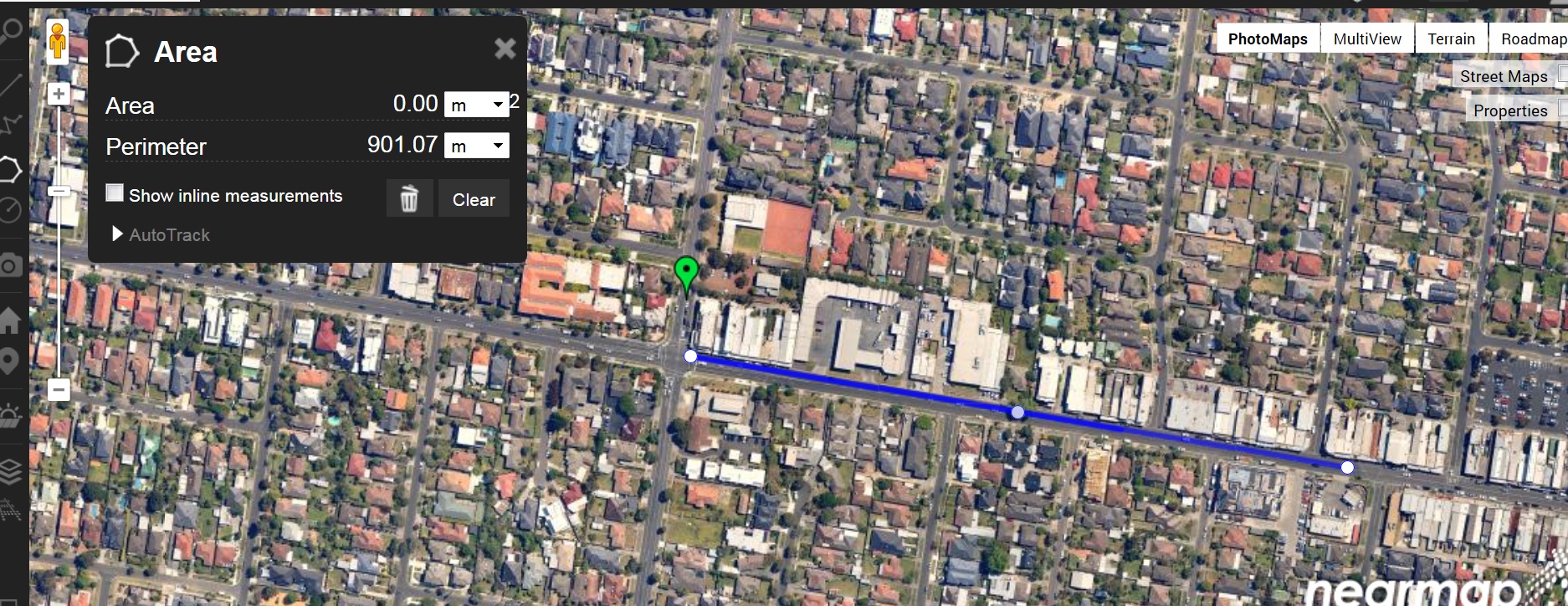Toggle the Properties overlay
The image size is (1568, 606).
pos(1561,110)
